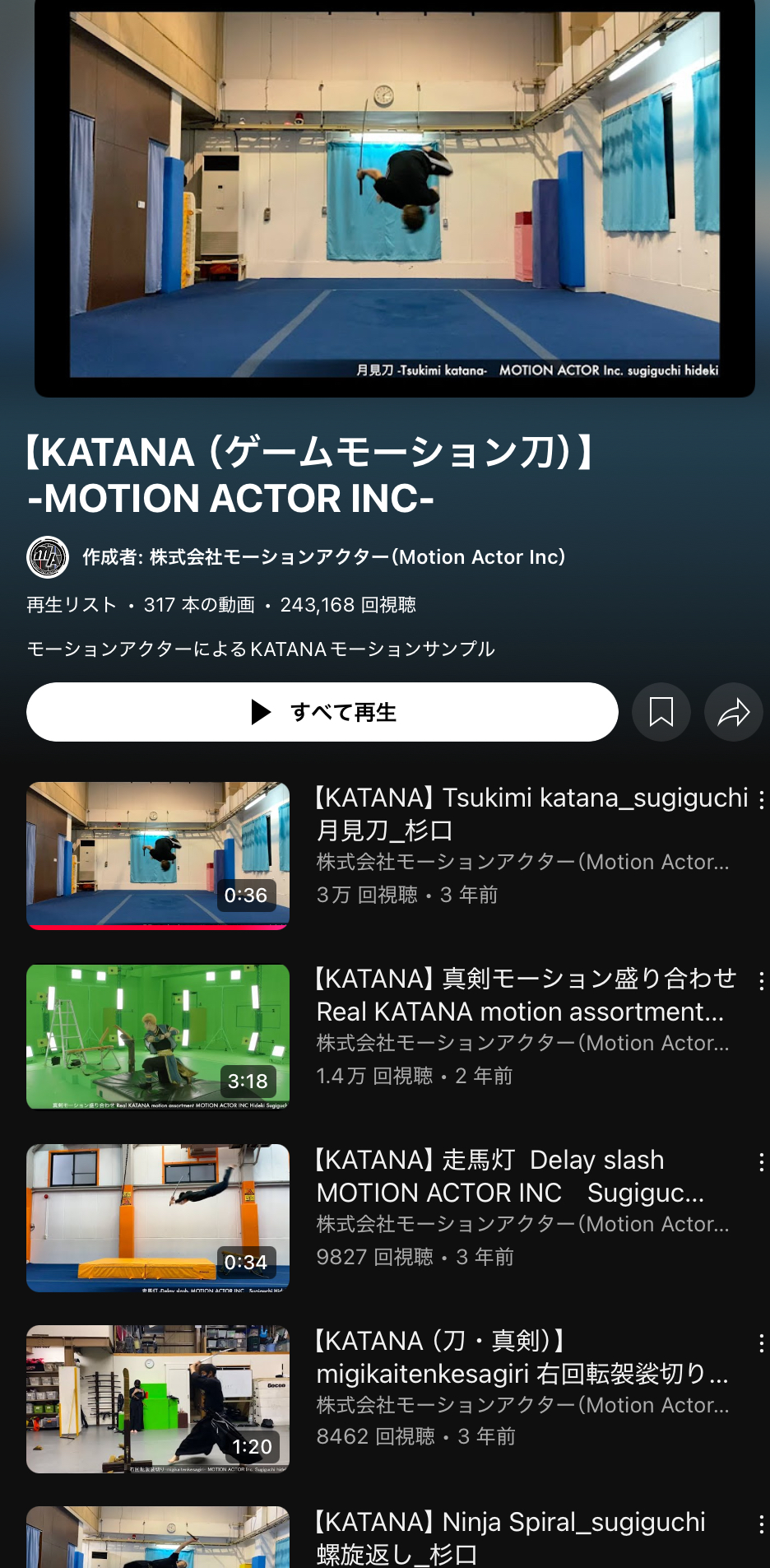Save playlist with the bookmark icon
Screen dimensions: 770x1568
661,712
